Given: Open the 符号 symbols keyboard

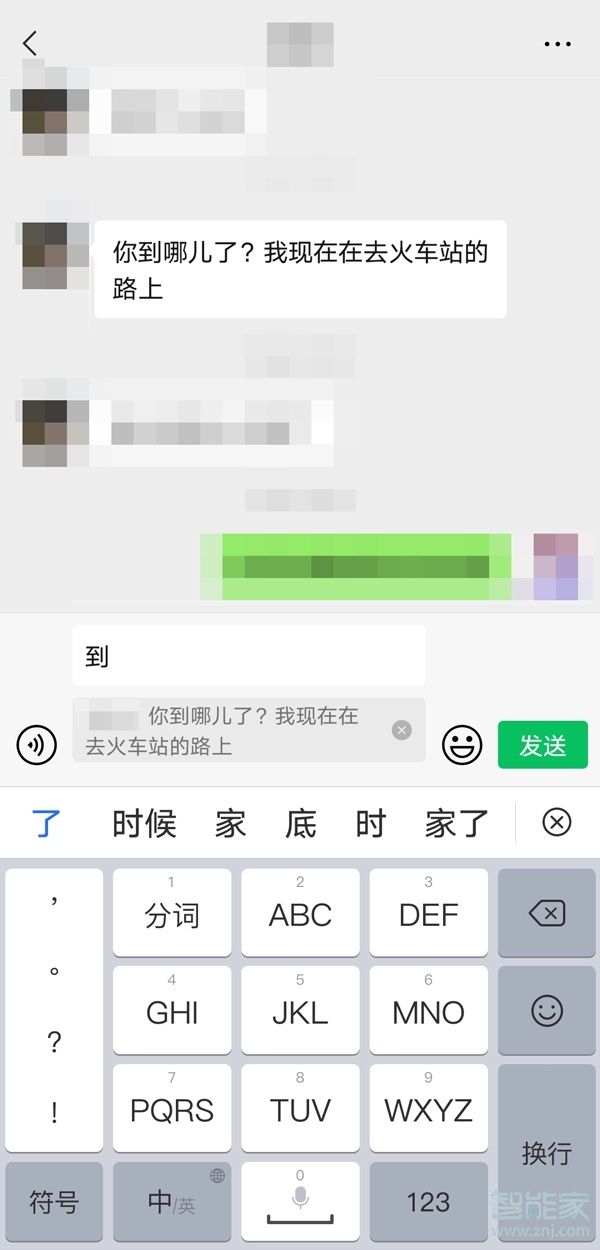Looking at the screenshot, I should [x=54, y=1201].
